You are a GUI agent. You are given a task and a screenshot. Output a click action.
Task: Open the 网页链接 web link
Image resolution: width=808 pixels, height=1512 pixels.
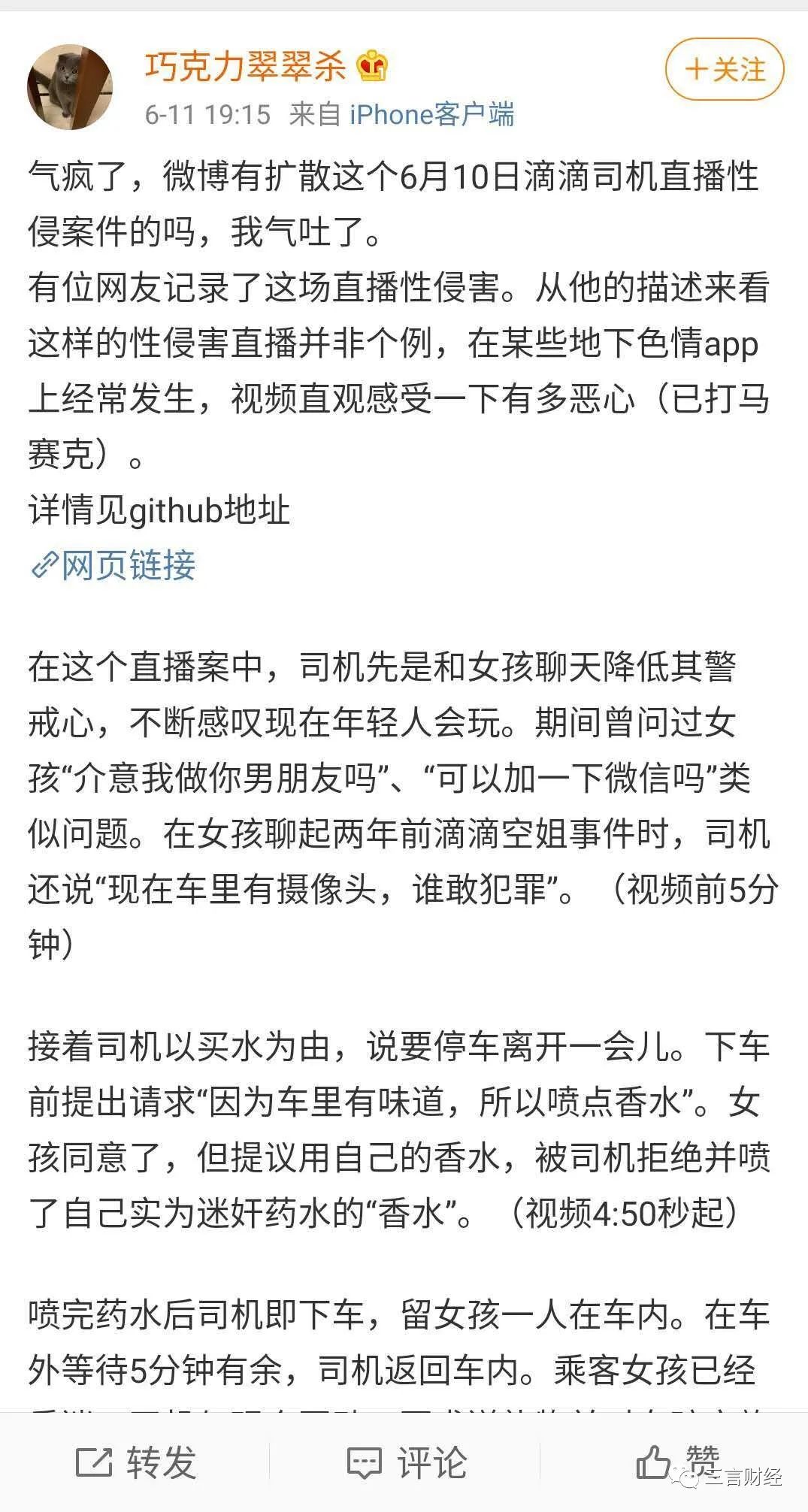[x=113, y=565]
